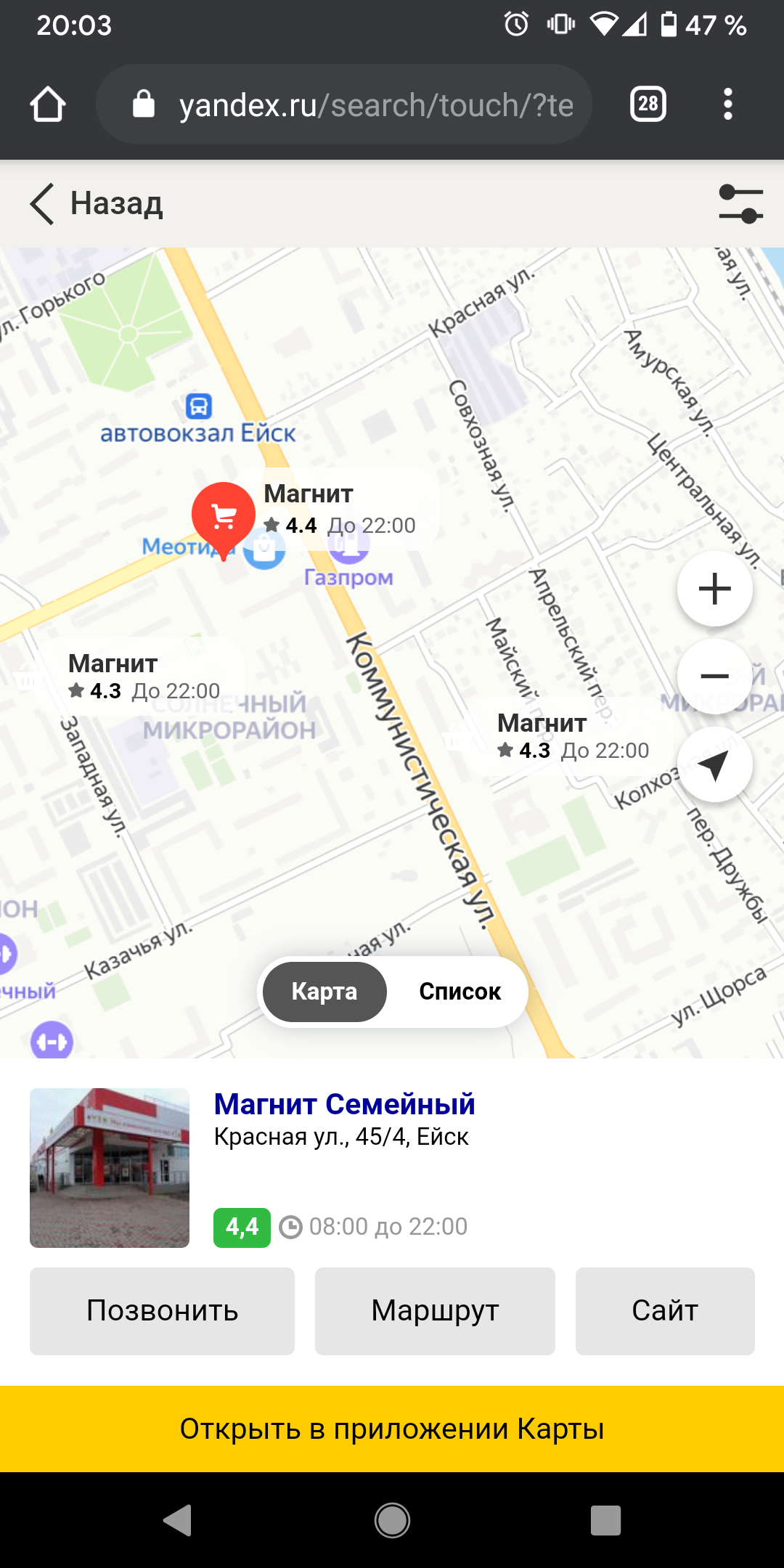784x1568 pixels.
Task: Tap the yandex.ru address bar
Action: (344, 104)
